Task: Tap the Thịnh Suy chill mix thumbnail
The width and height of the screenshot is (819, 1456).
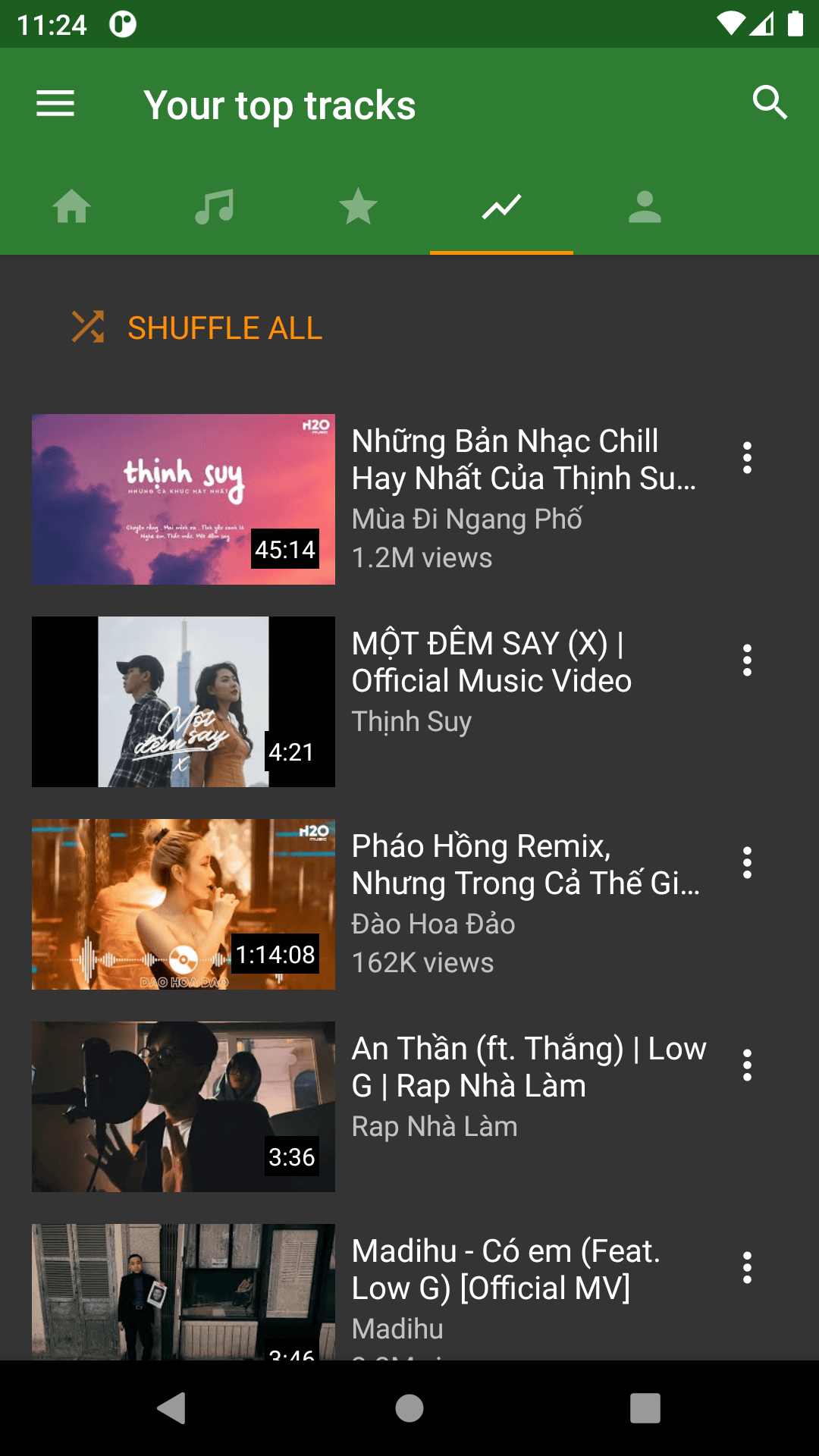Action: click(x=183, y=499)
